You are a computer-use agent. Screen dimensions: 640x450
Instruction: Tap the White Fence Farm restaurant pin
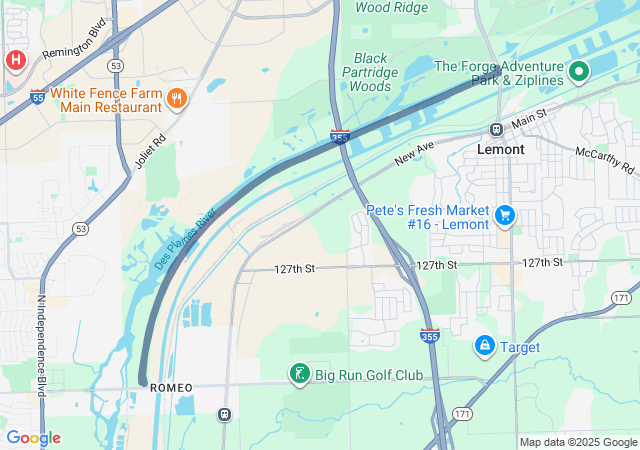(x=177, y=97)
